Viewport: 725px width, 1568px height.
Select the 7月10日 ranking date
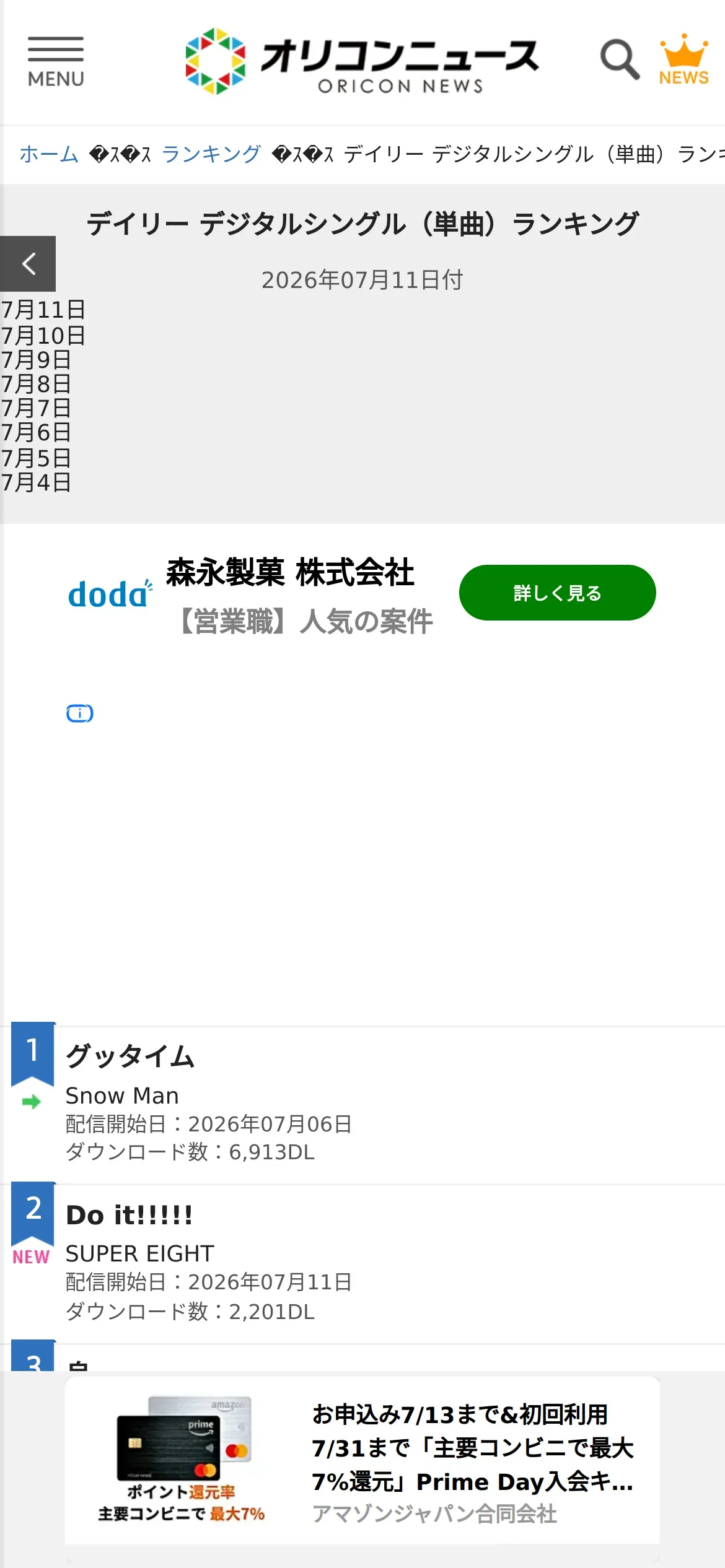43,336
